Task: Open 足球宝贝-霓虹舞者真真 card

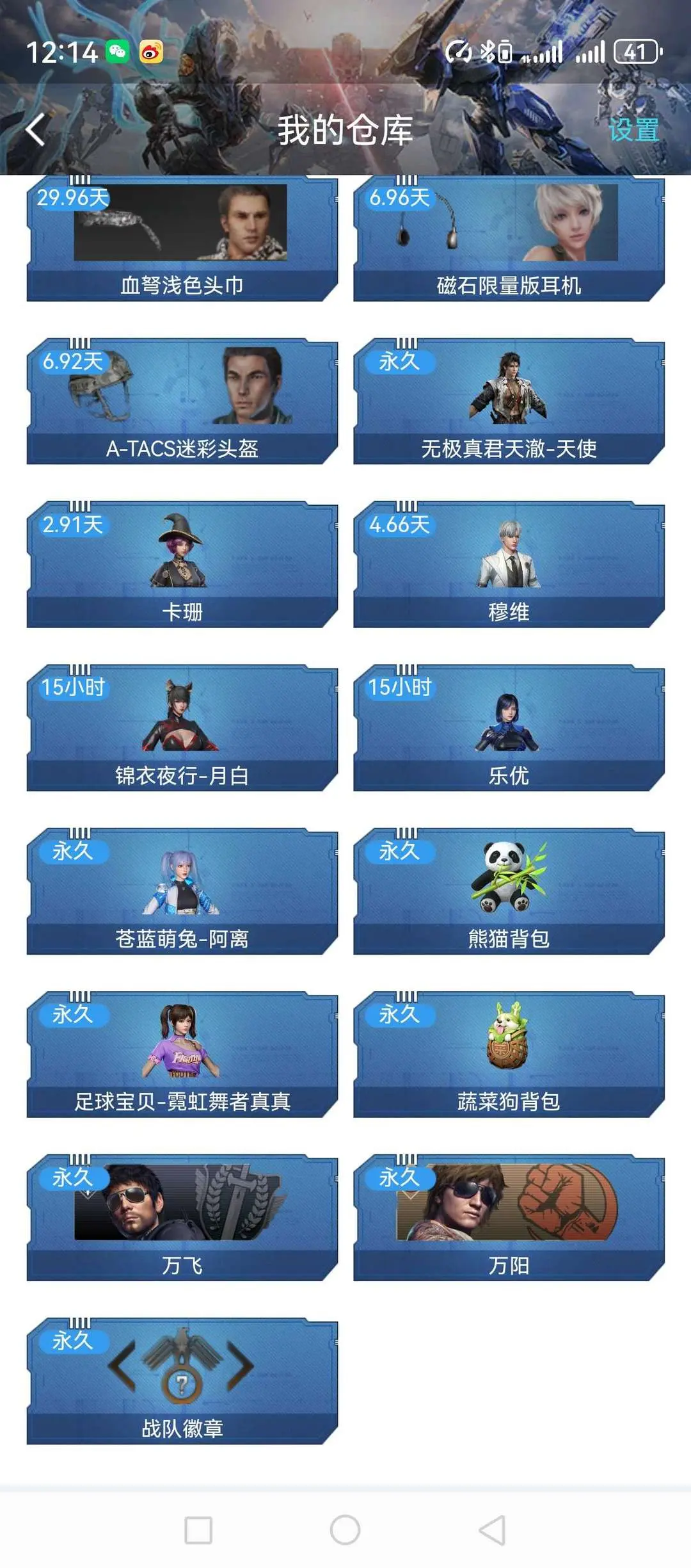Action: point(182,1055)
